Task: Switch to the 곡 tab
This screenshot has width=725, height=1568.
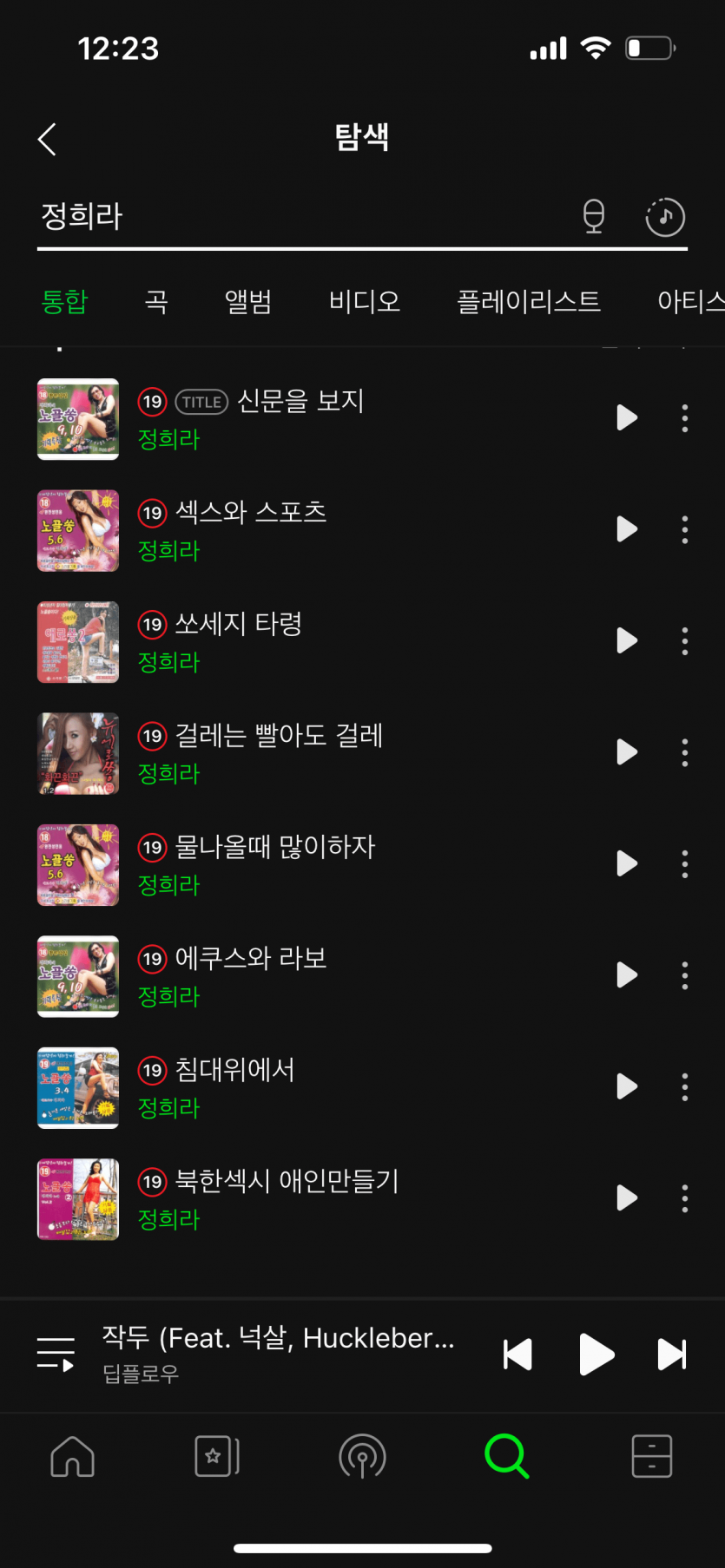Action: 156,301
